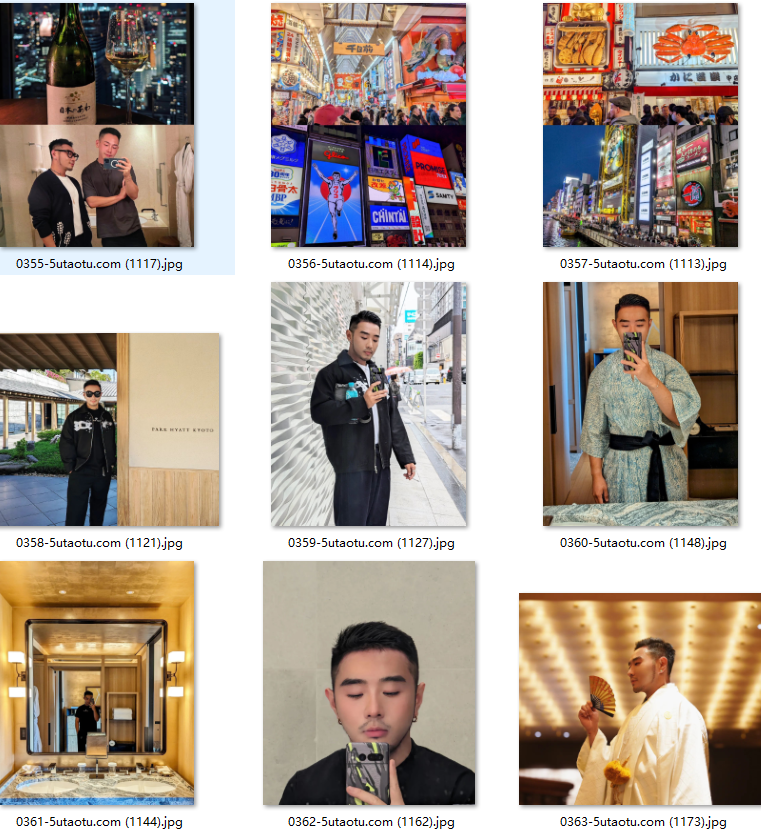Select file 0361-5utaotu.com (1144).jpg
This screenshot has height=832, width=761.
tap(97, 683)
